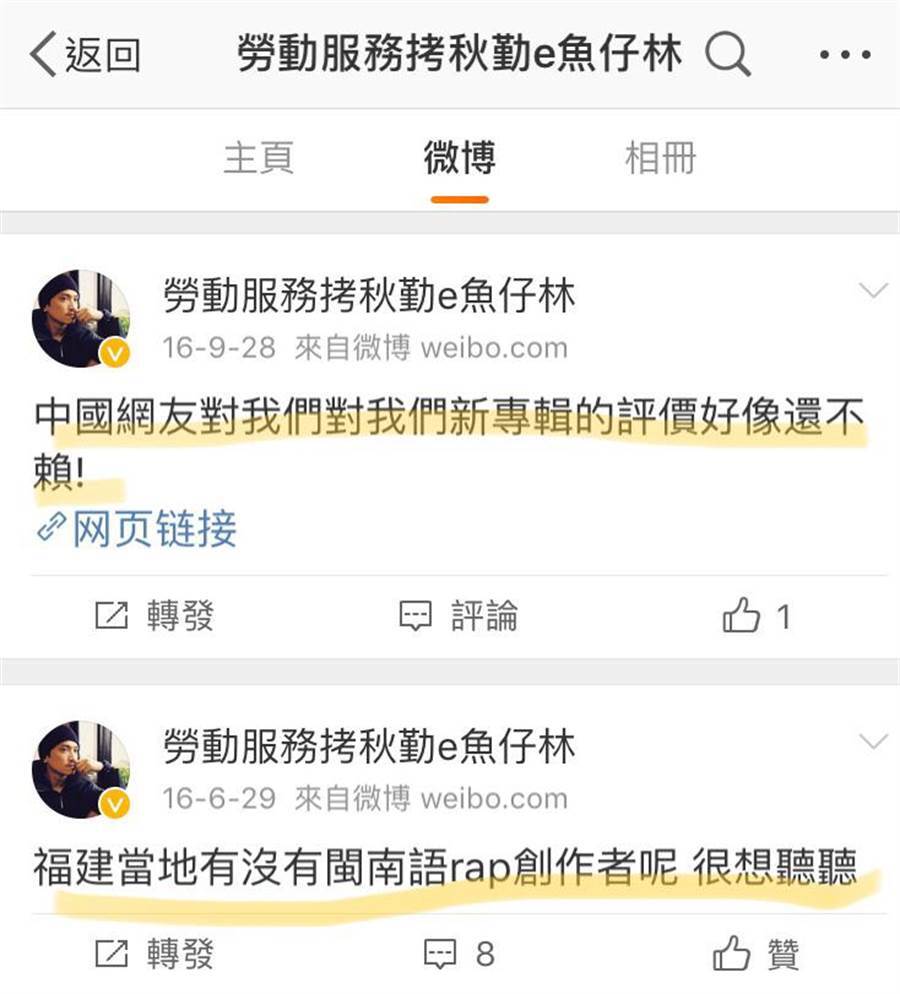Open the profile avatar on the 16-6-29 post

pyautogui.click(x=80, y=768)
